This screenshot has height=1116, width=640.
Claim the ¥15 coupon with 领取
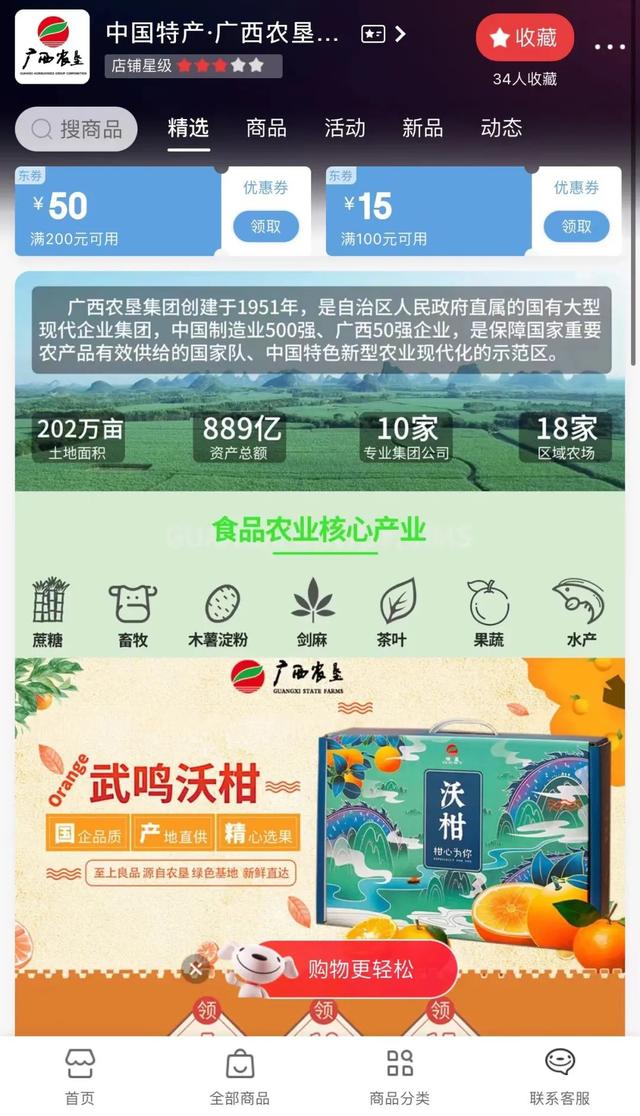[576, 226]
